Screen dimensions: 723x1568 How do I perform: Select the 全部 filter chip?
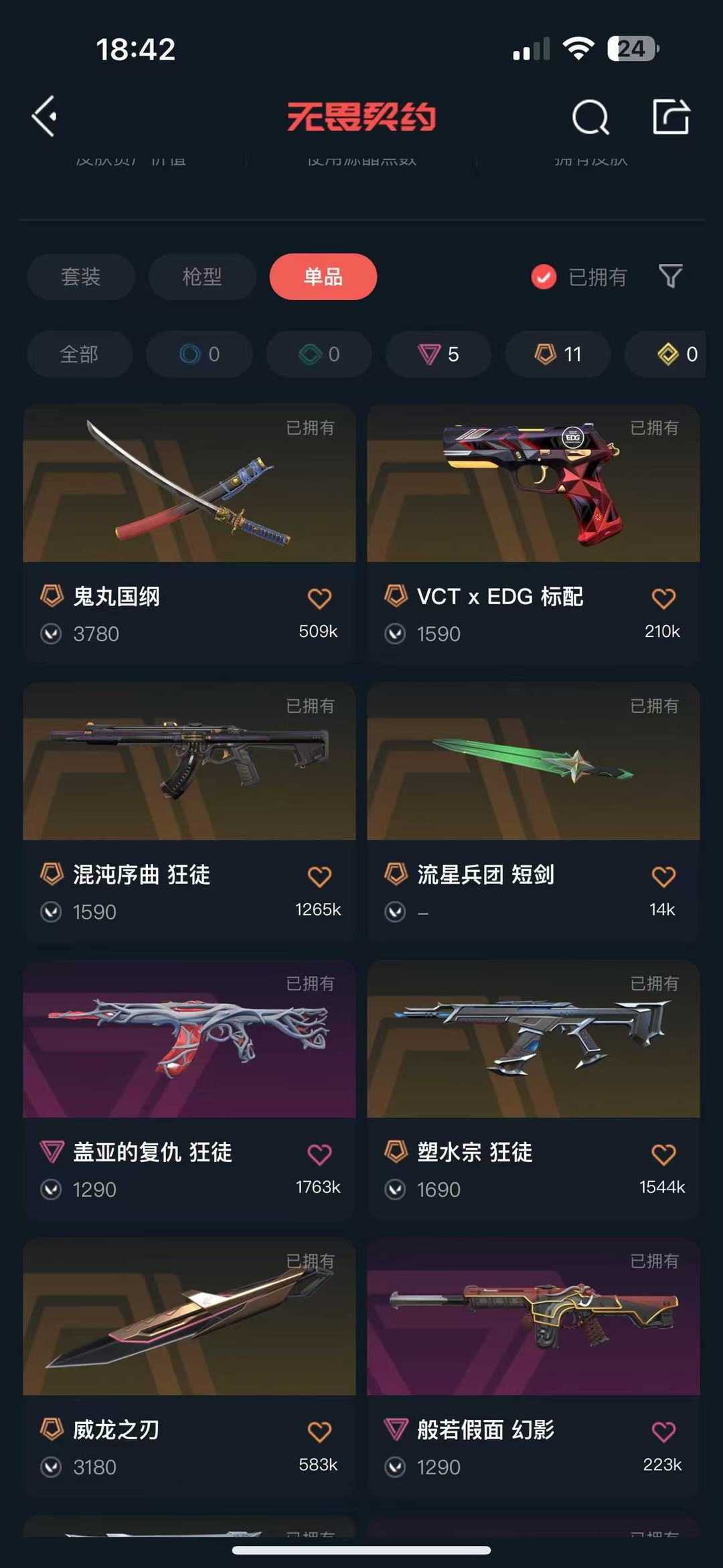click(80, 354)
